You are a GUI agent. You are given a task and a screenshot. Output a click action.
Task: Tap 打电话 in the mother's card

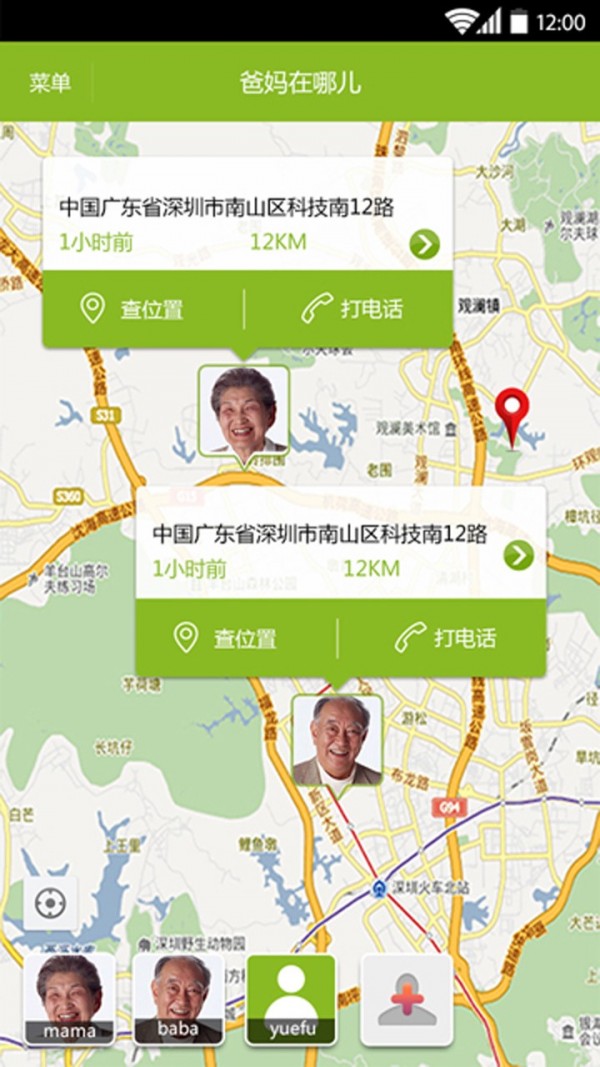pyautogui.click(x=351, y=309)
